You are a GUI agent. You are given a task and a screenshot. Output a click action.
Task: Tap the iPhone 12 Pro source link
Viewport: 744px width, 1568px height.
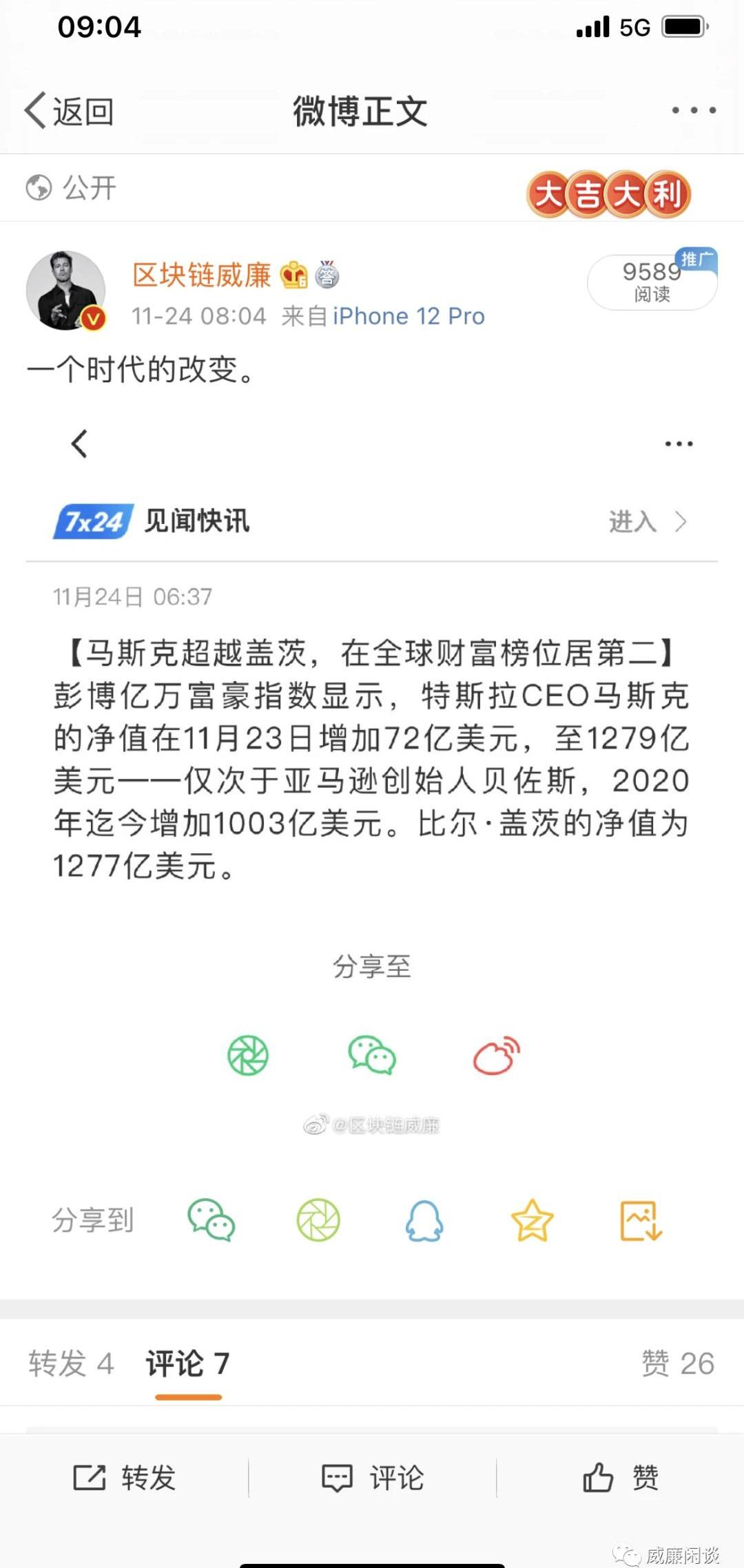[x=409, y=316]
